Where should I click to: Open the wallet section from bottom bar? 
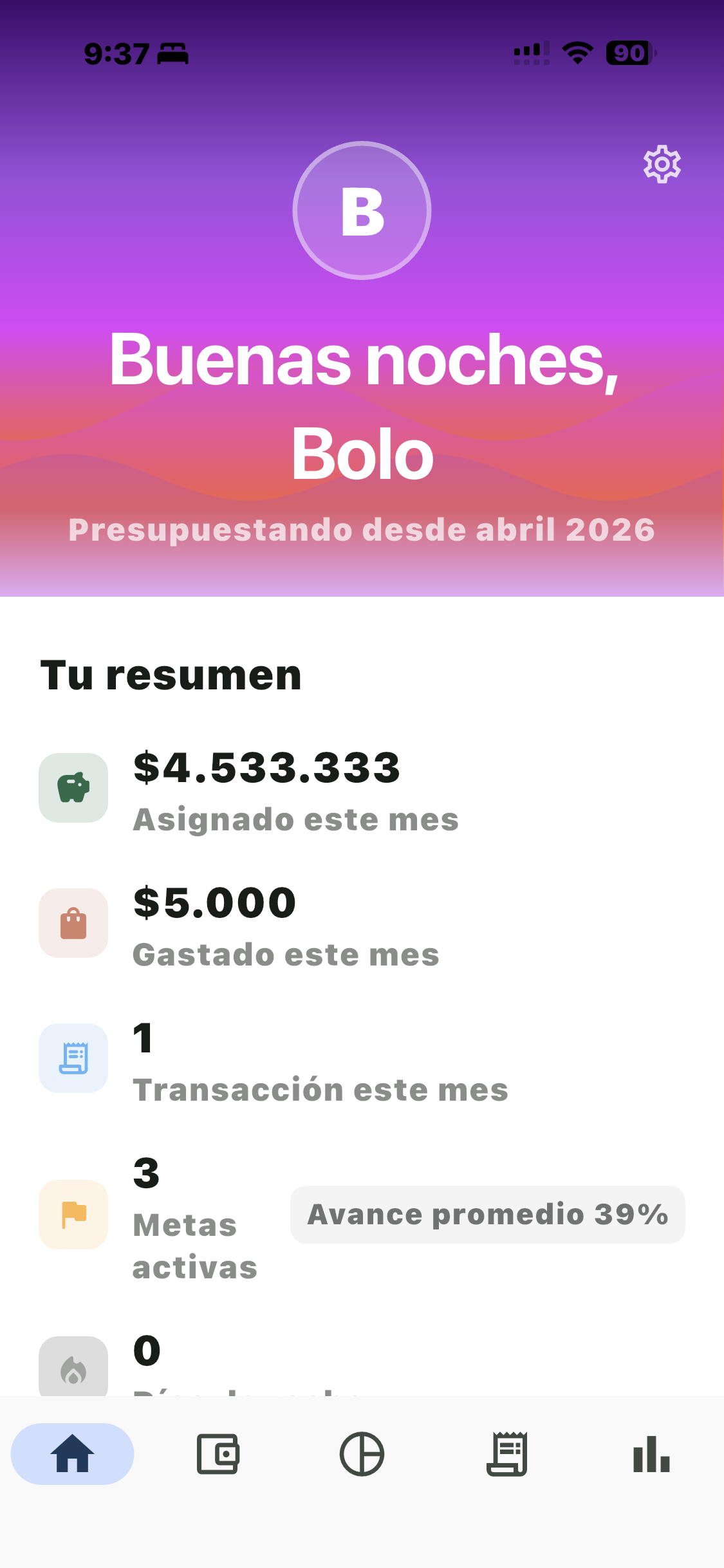(218, 1455)
